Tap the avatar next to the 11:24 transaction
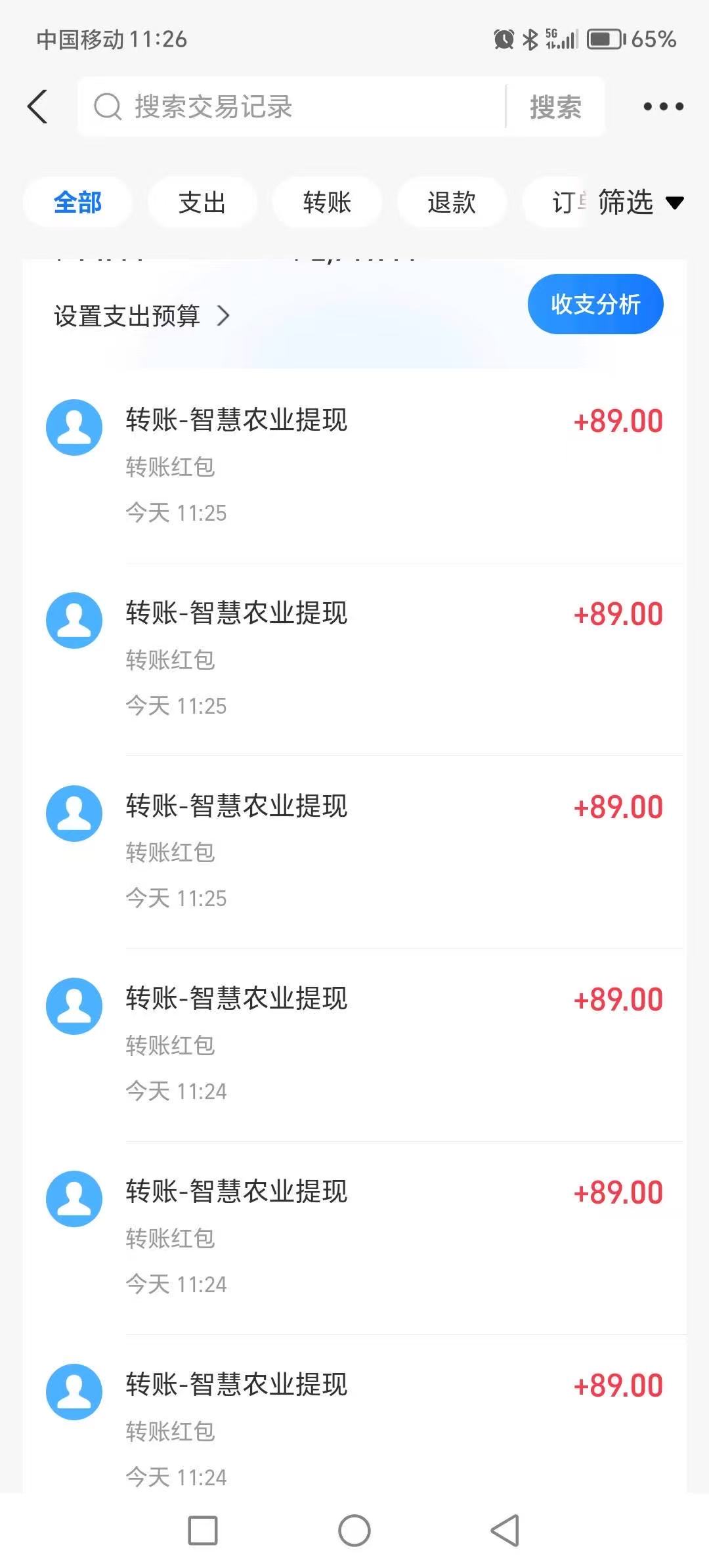709x1568 pixels. pos(74,1006)
